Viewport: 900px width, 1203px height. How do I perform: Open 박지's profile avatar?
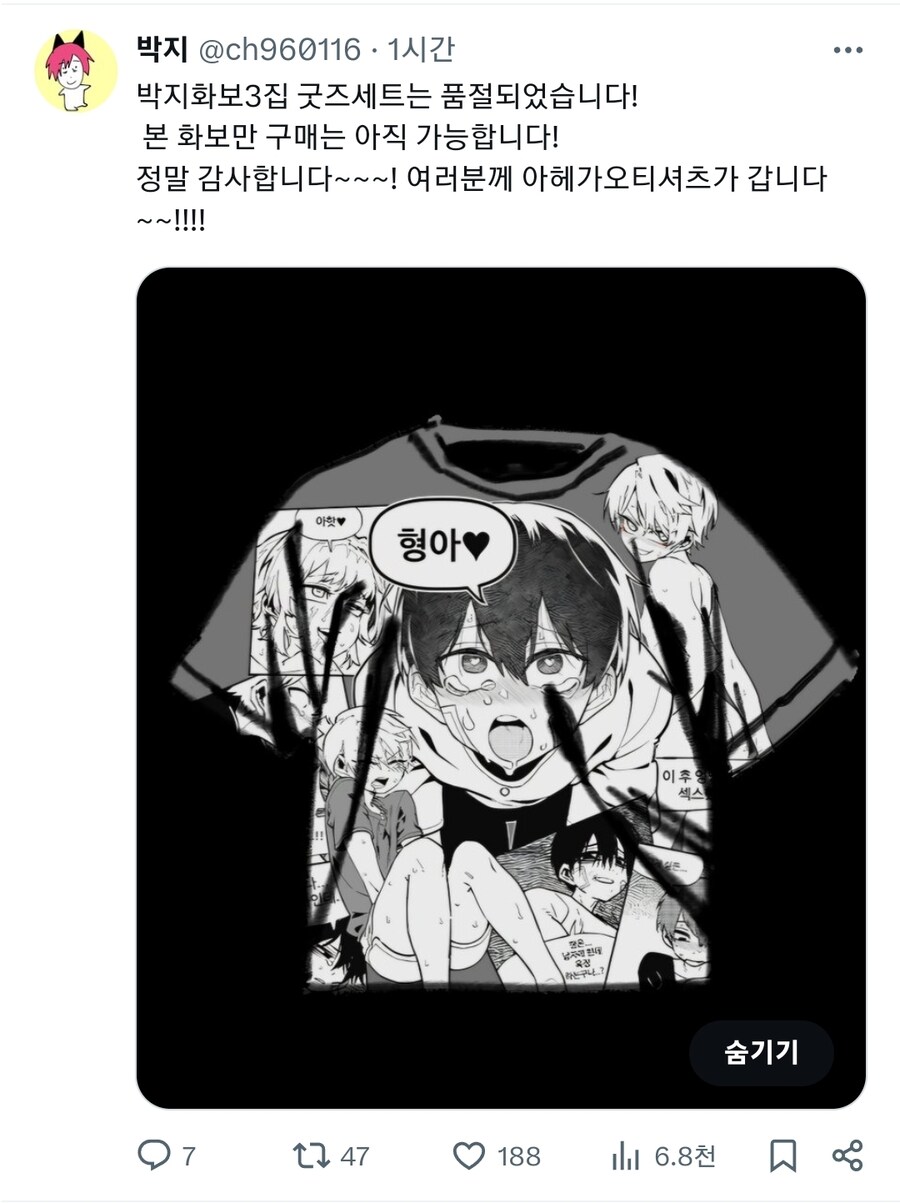tap(76, 71)
